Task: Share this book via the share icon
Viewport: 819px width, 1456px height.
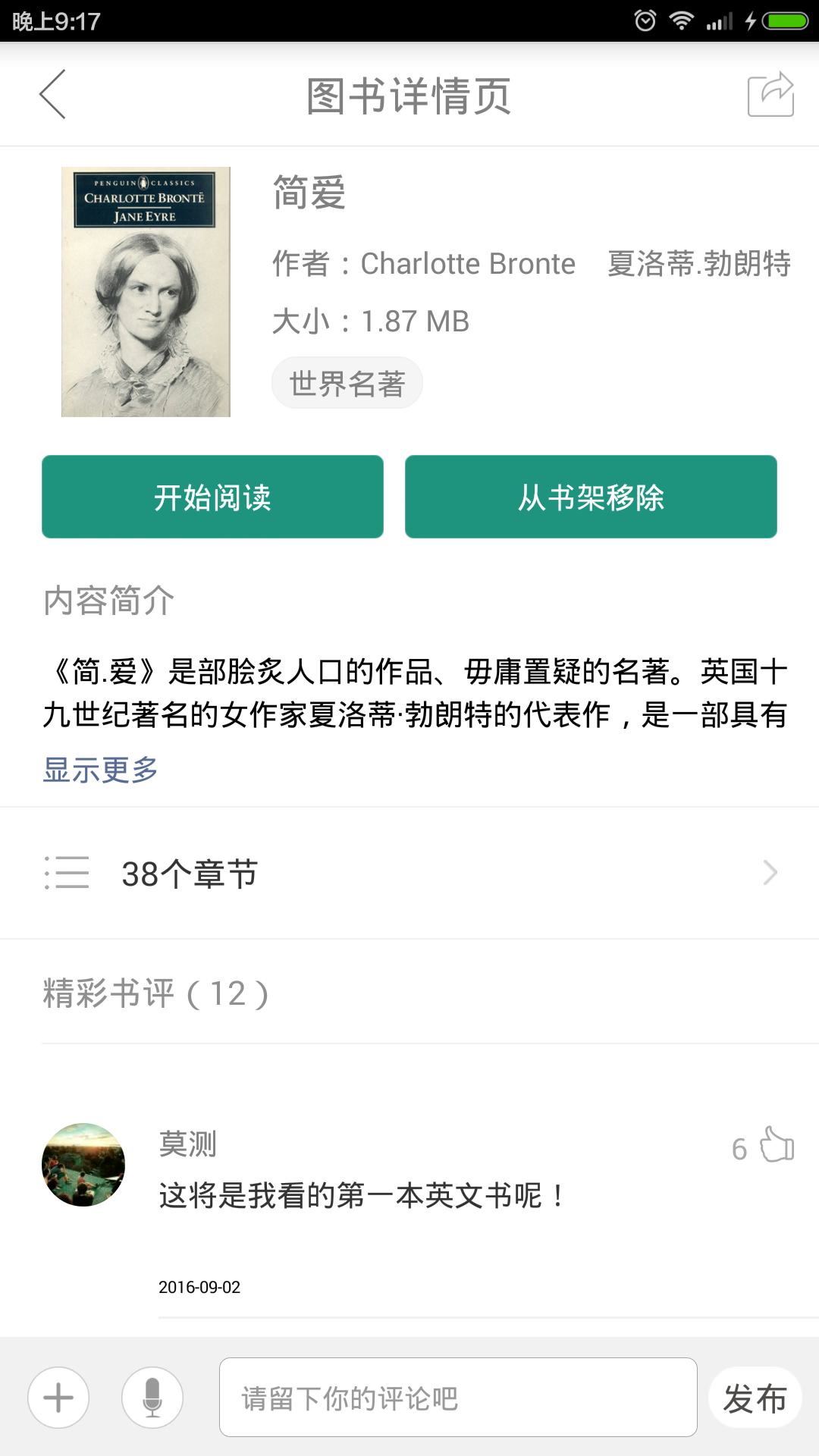Action: click(770, 94)
